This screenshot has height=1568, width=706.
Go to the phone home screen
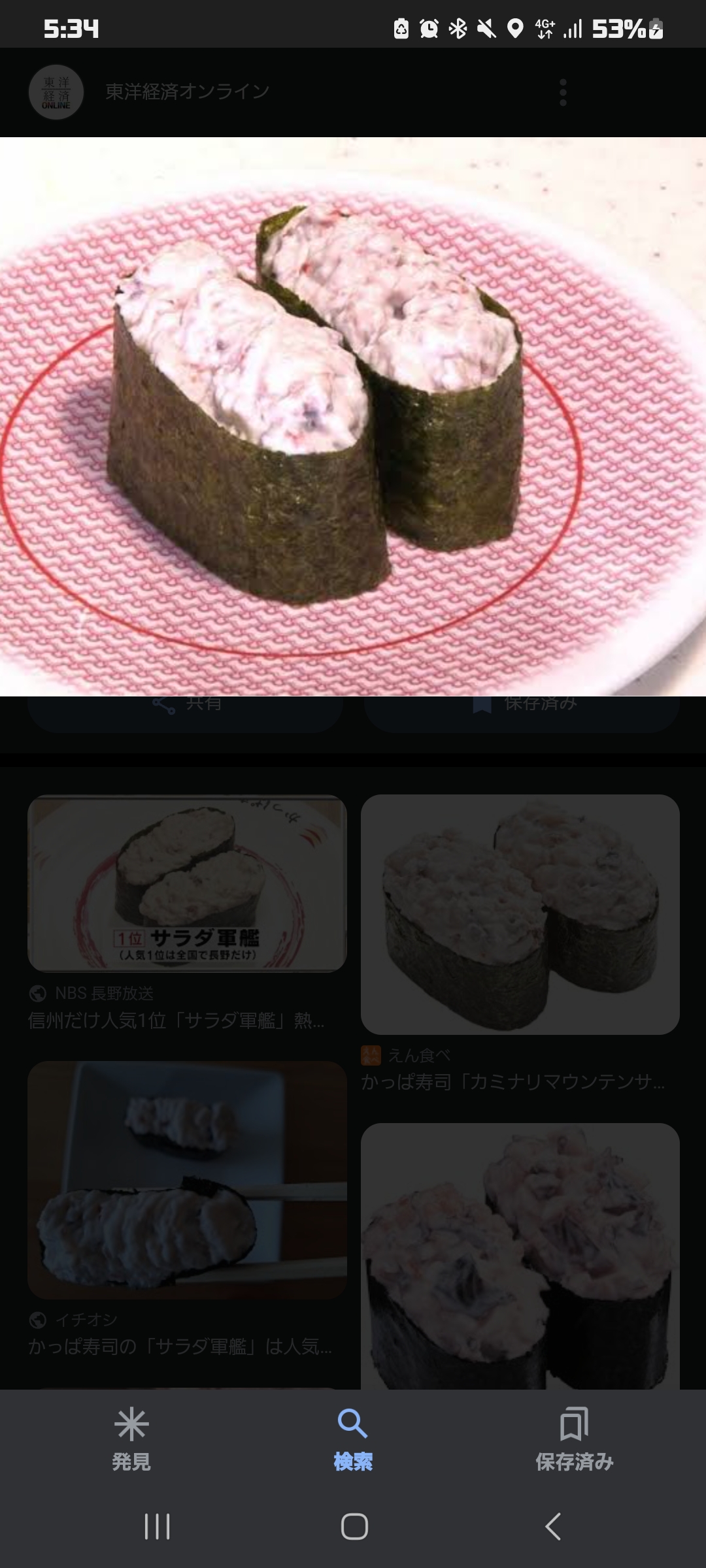pos(354,1527)
